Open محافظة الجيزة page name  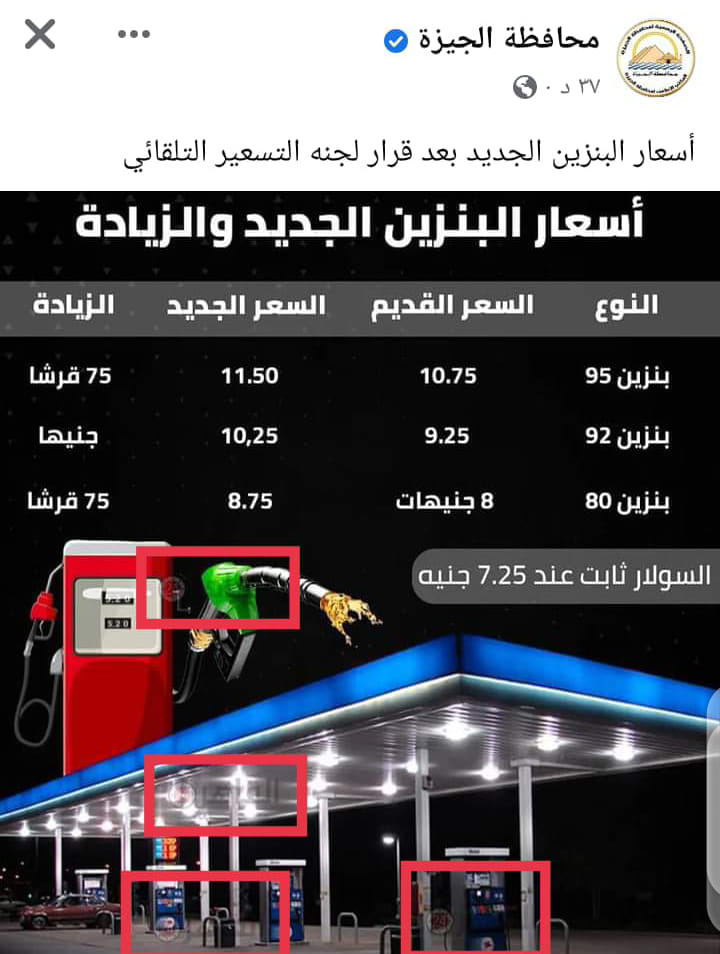pos(508,40)
